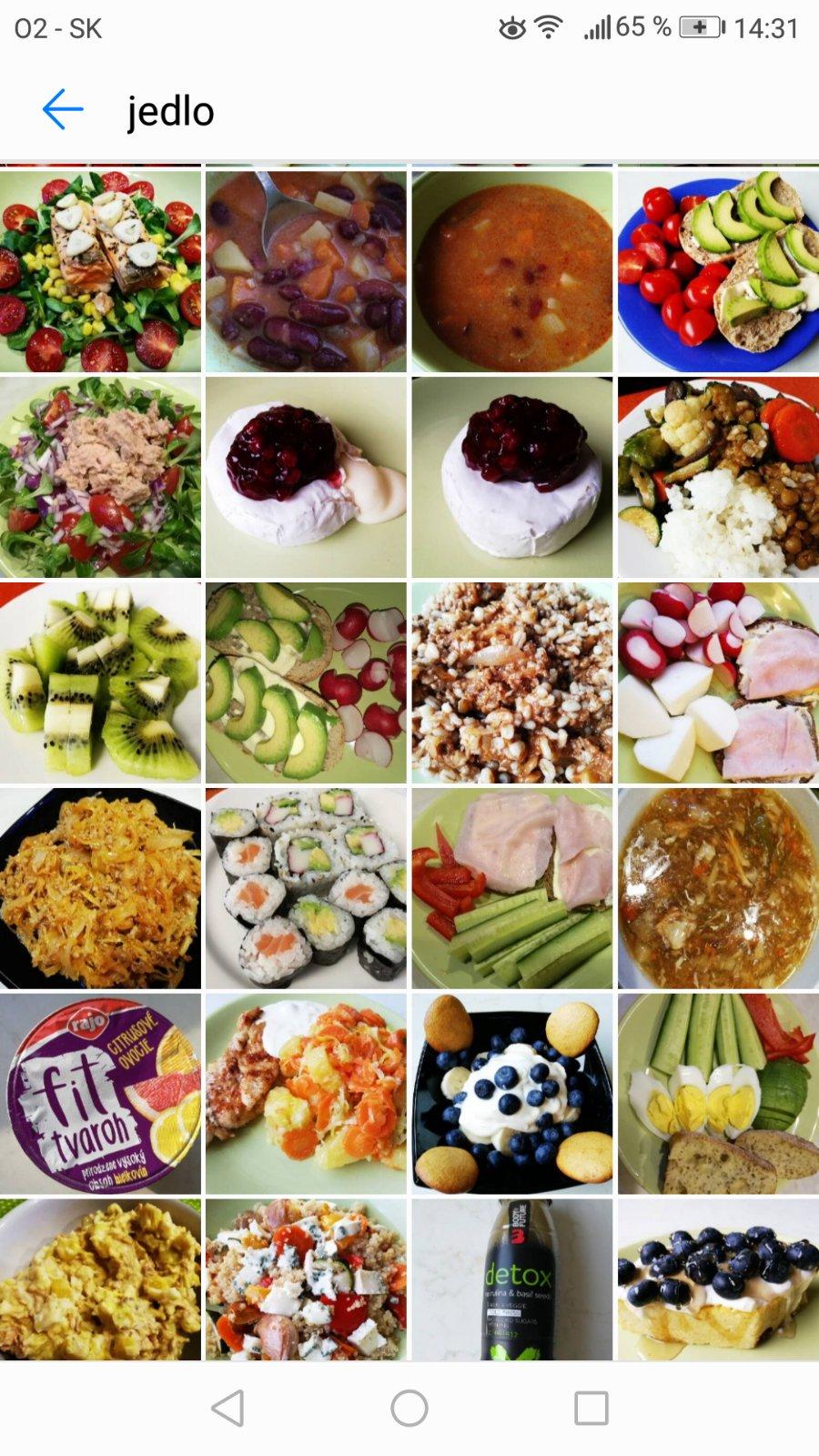The image size is (819, 1456).
Task: Open the sliced kiwi photo
Action: point(100,682)
